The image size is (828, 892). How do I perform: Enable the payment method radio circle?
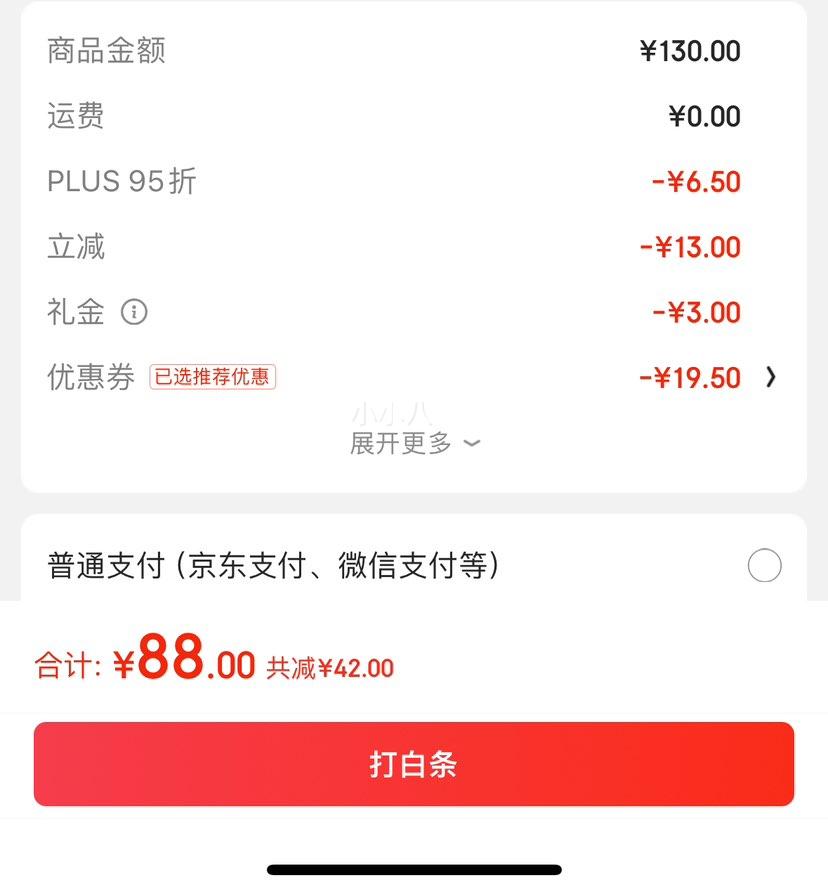tap(764, 565)
